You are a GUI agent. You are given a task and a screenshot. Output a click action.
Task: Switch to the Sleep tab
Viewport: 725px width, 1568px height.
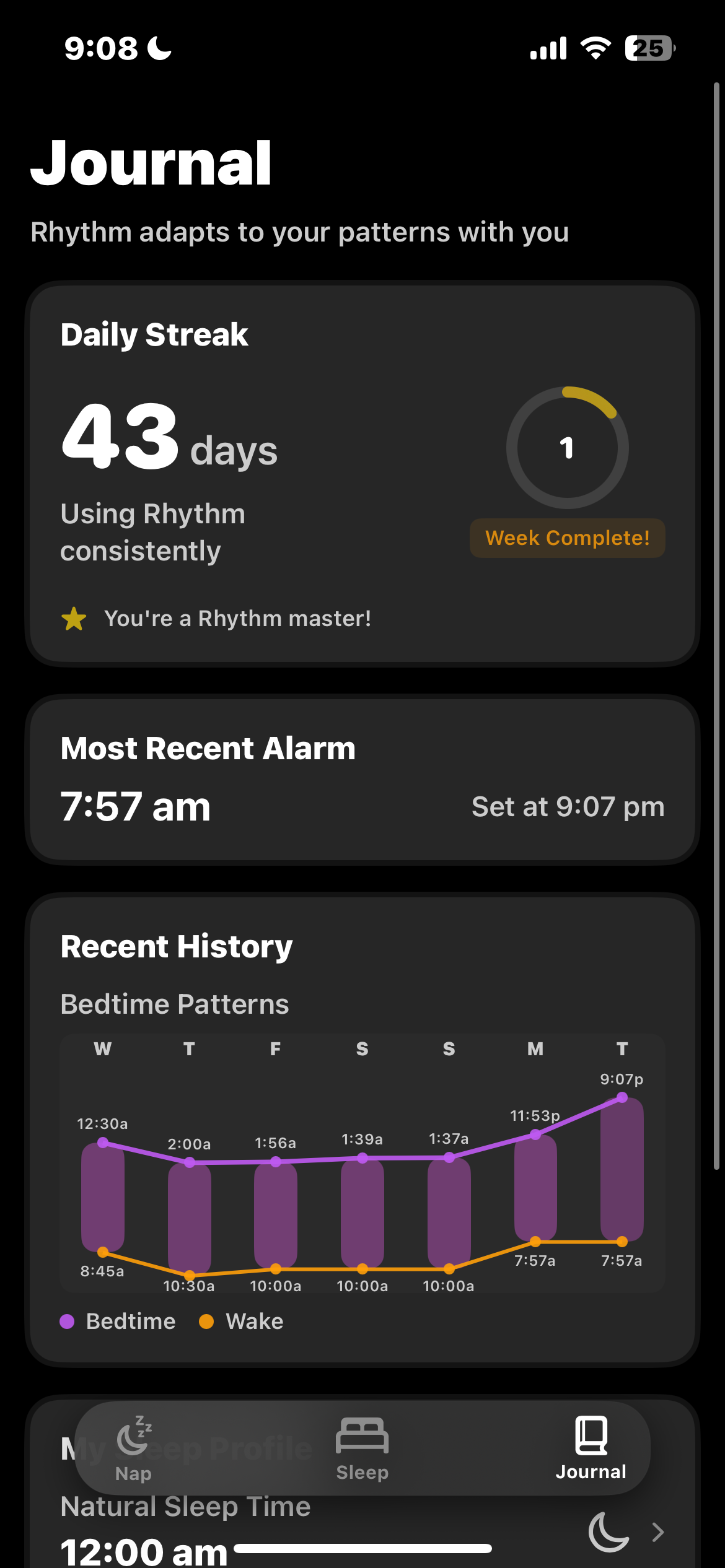click(362, 1448)
